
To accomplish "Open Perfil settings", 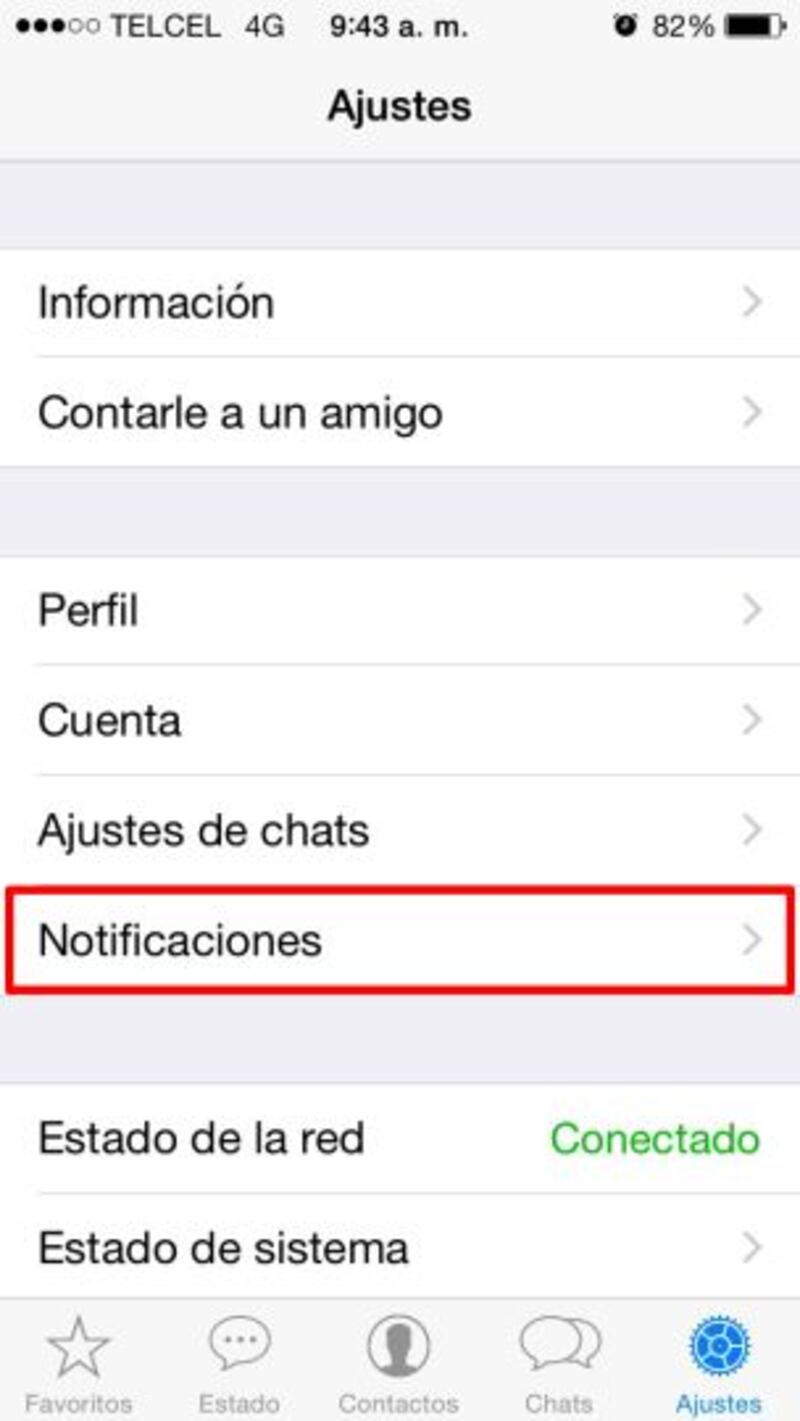I will 400,610.
